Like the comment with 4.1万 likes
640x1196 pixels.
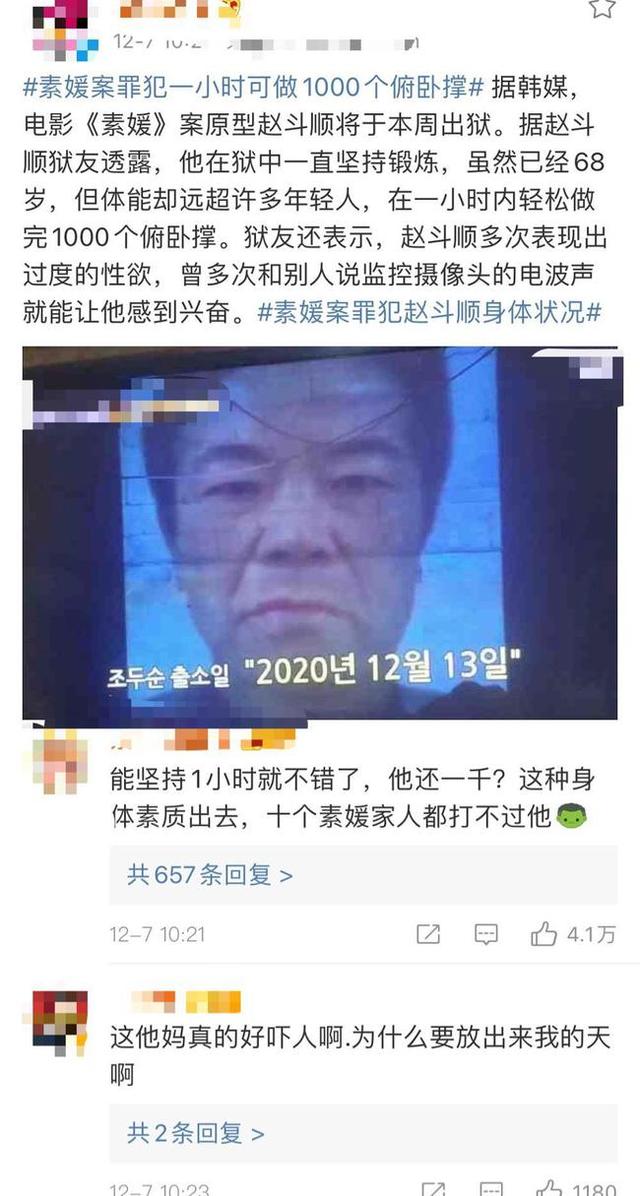coord(545,935)
